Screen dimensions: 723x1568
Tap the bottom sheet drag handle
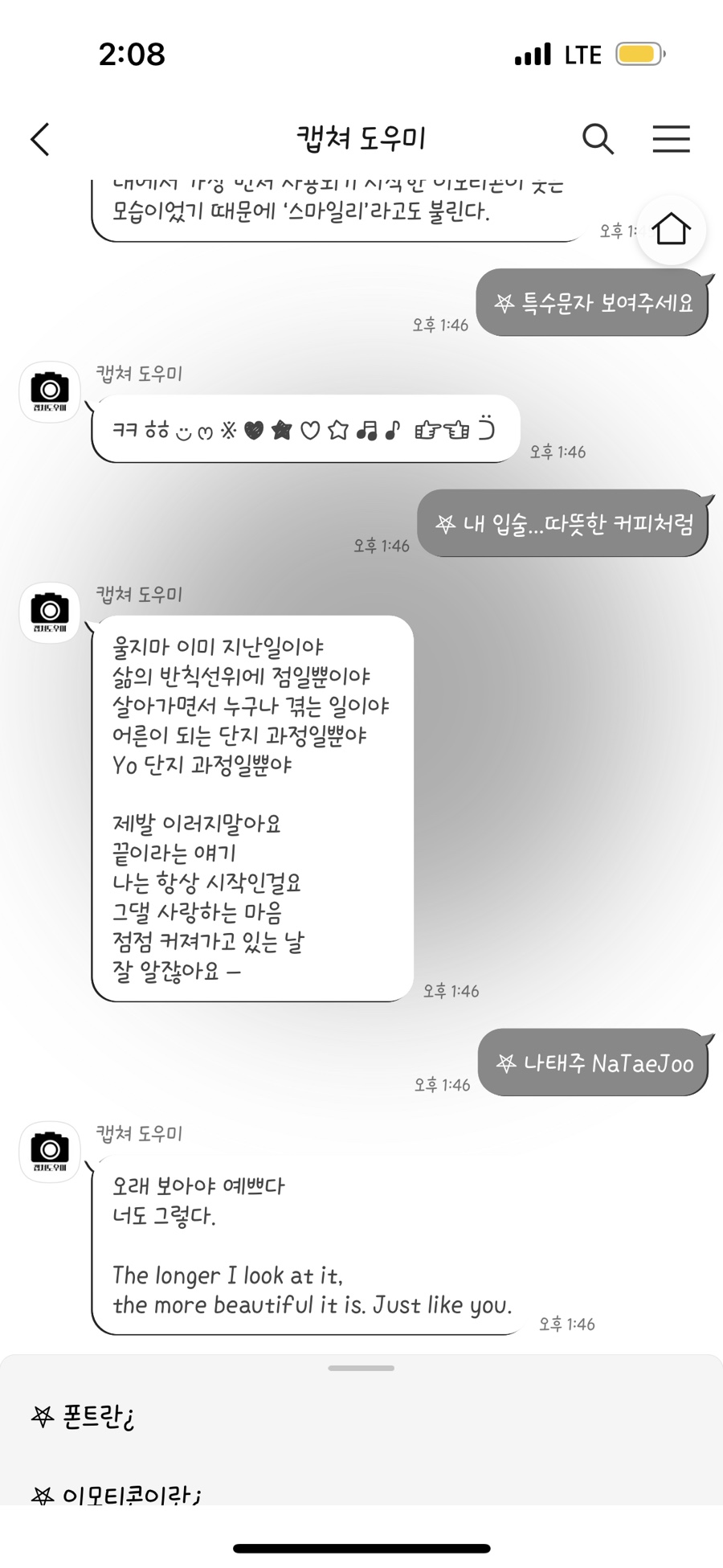[x=361, y=1368]
